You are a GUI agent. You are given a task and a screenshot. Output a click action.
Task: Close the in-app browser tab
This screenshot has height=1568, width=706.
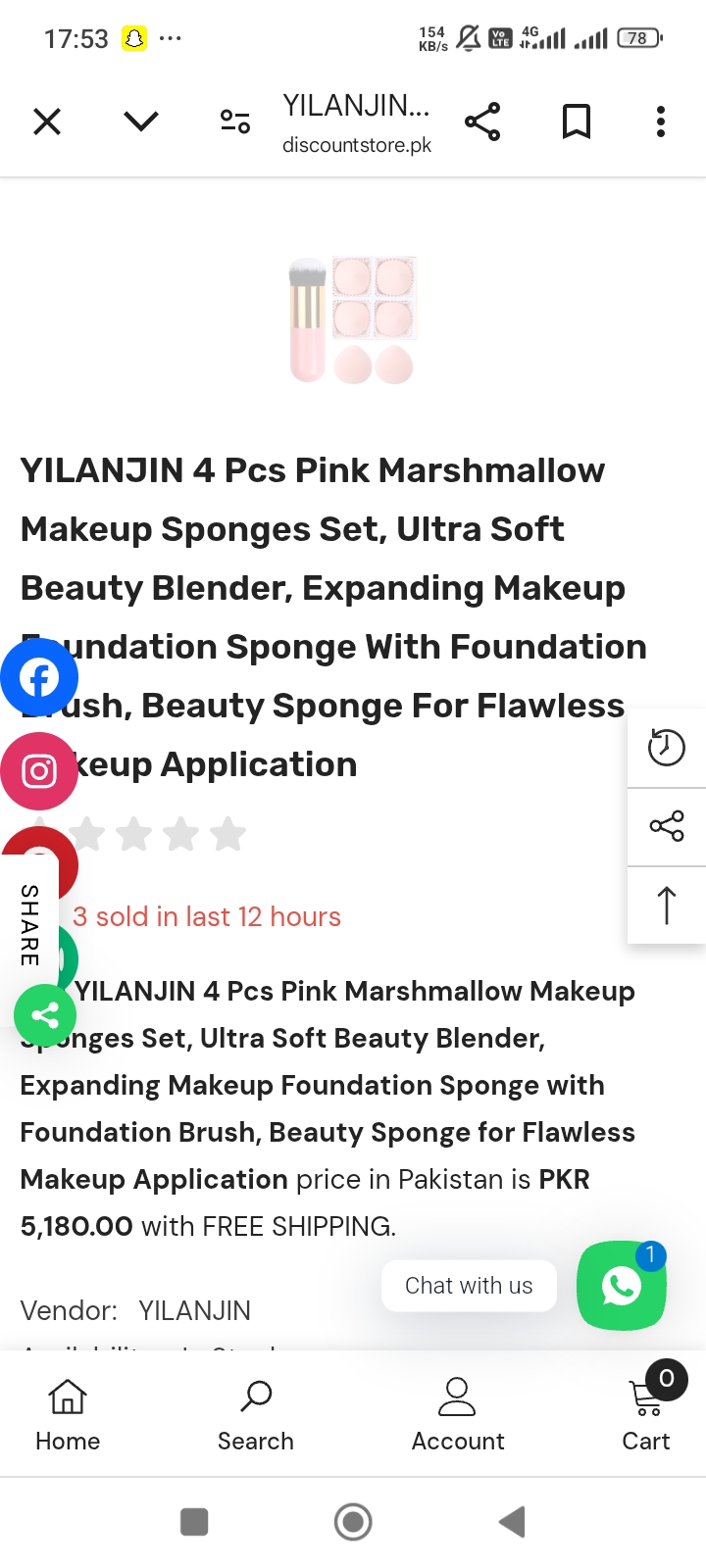[x=47, y=122]
